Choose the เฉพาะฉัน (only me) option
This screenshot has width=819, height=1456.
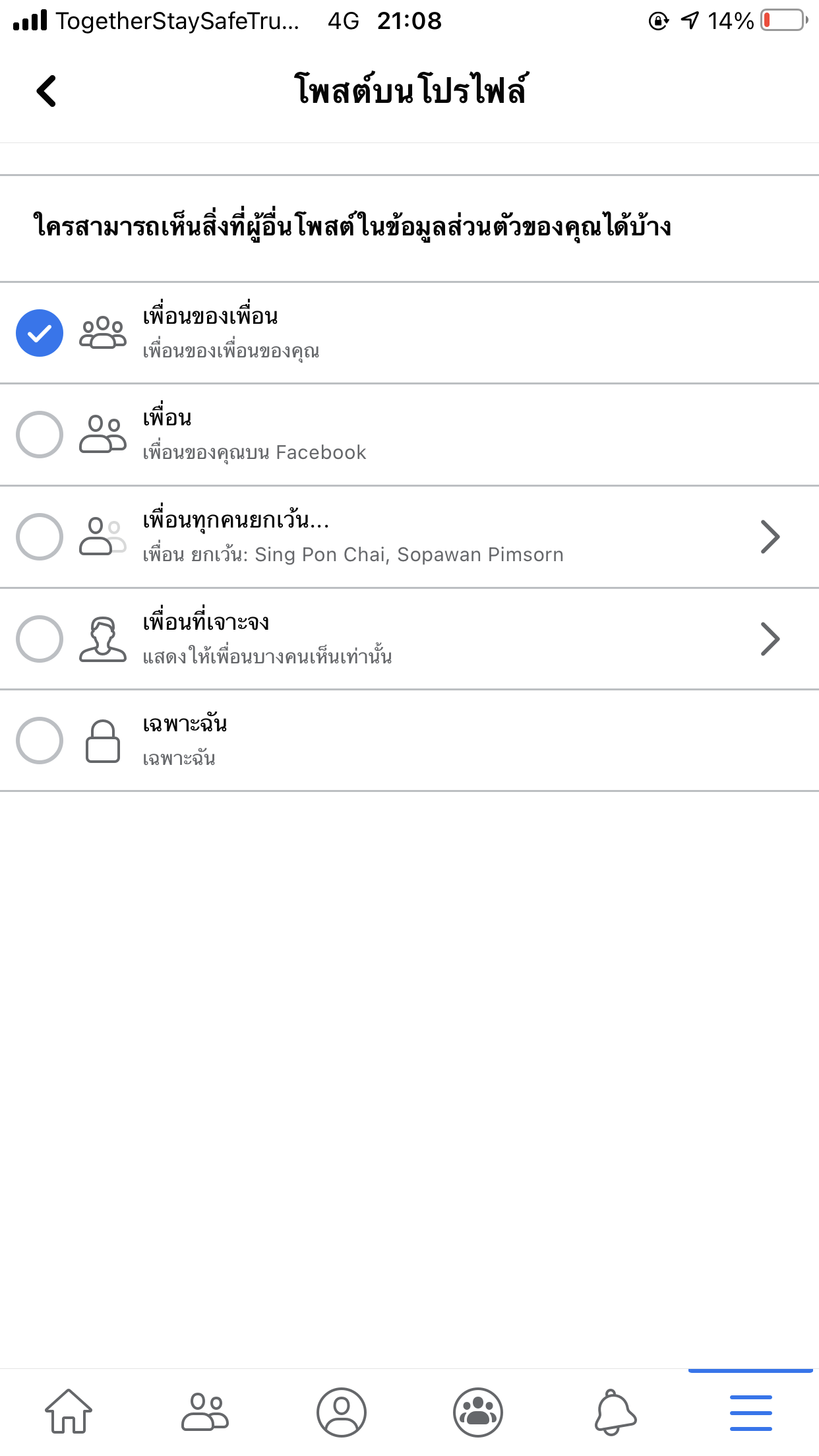(x=40, y=741)
